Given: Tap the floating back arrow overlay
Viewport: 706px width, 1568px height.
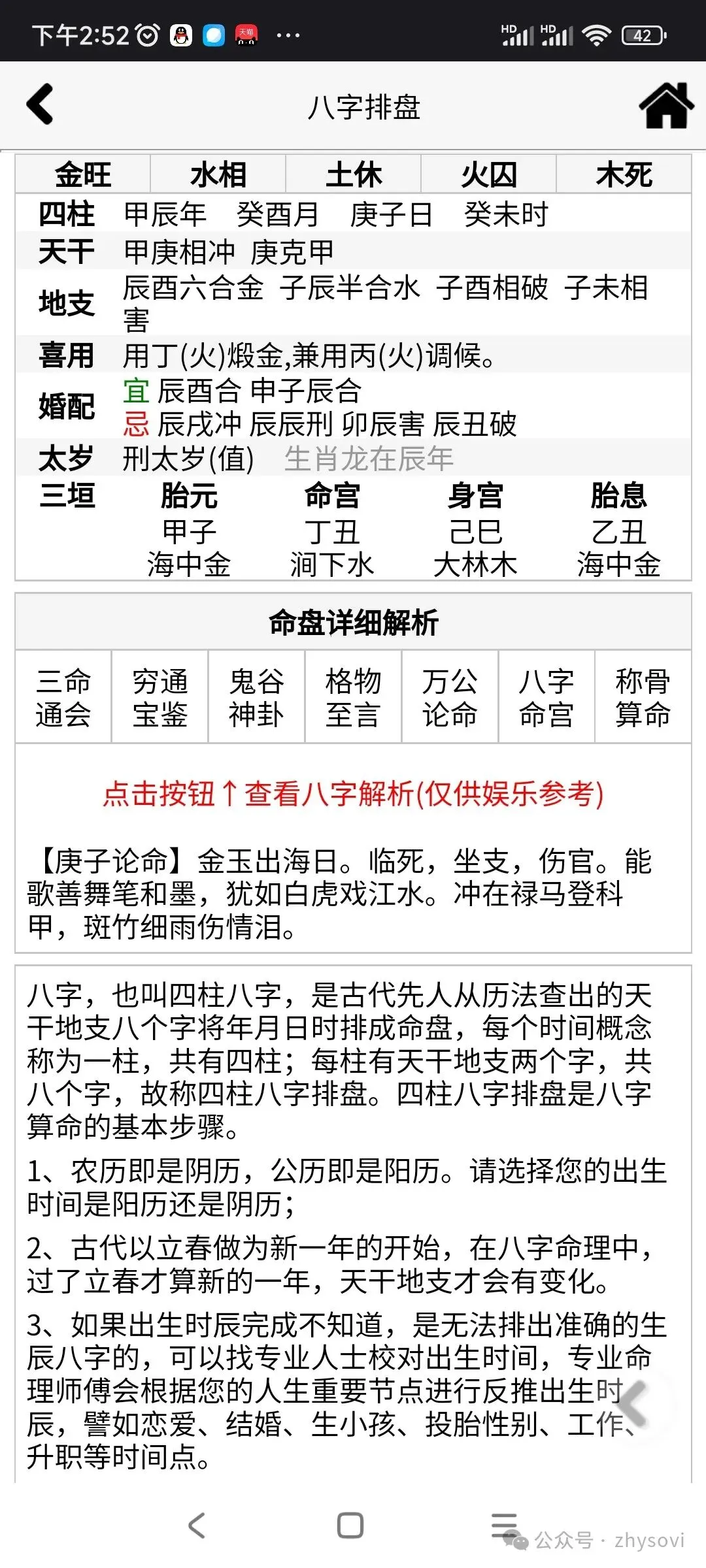Looking at the screenshot, I should tap(631, 1405).
